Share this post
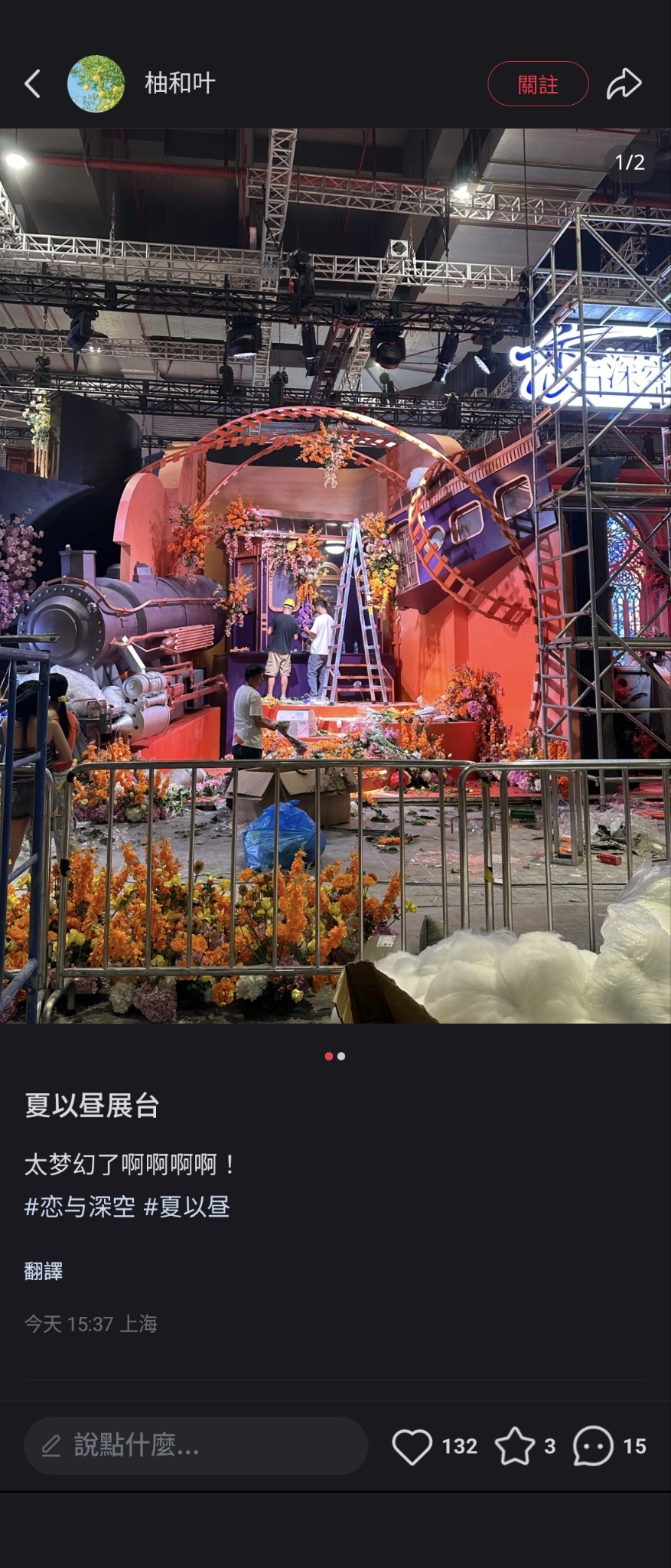Screen dimensions: 671x1568 (x=624, y=83)
